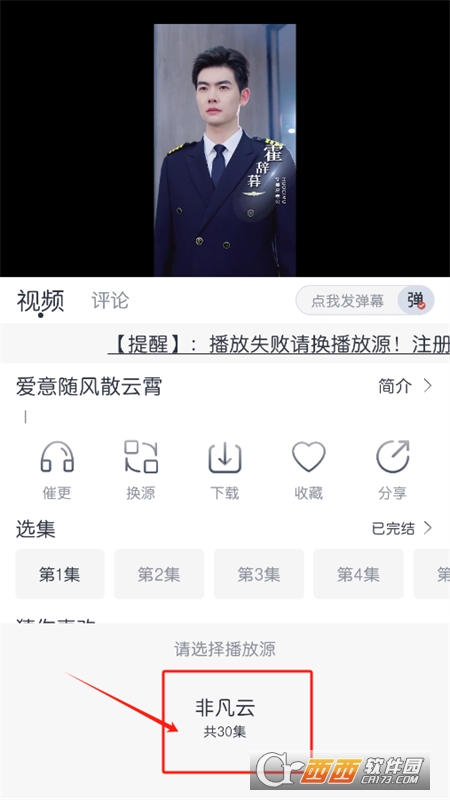Screen dimensions: 450x800
Task: Select the 视频 tab
Action: pos(40,301)
